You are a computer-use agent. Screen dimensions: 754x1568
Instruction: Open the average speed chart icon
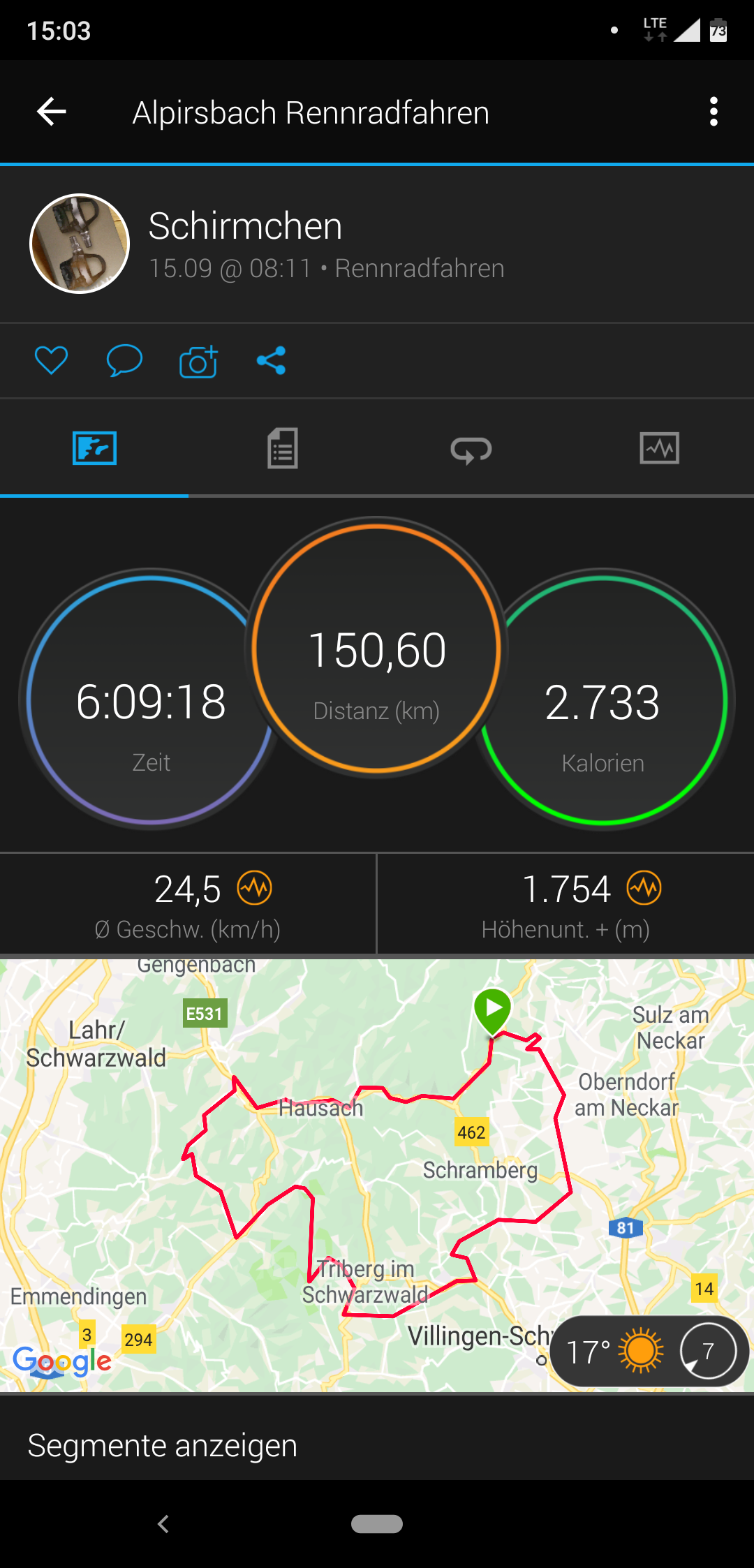pos(254,888)
